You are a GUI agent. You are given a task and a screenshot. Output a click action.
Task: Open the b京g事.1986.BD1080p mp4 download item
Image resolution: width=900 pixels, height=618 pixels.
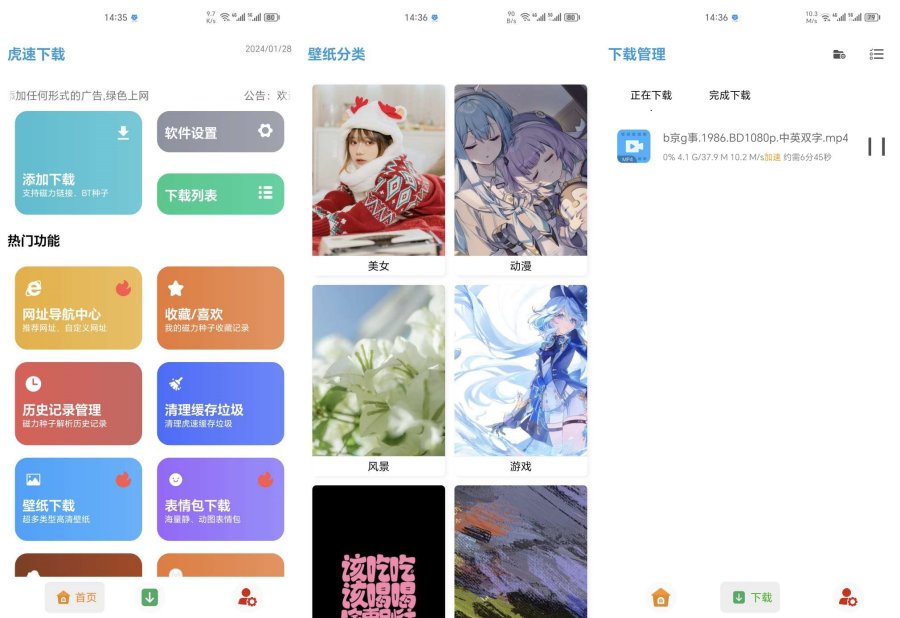tap(740, 146)
